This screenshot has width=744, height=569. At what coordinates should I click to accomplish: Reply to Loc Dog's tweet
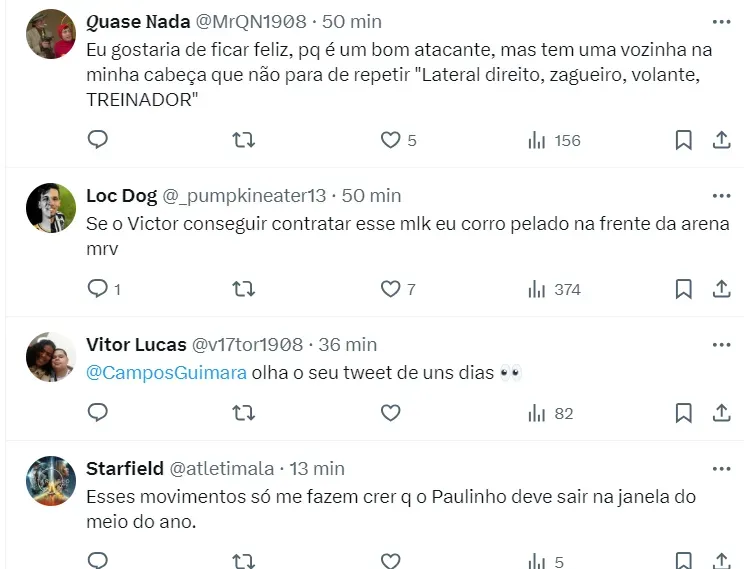[x=98, y=289]
